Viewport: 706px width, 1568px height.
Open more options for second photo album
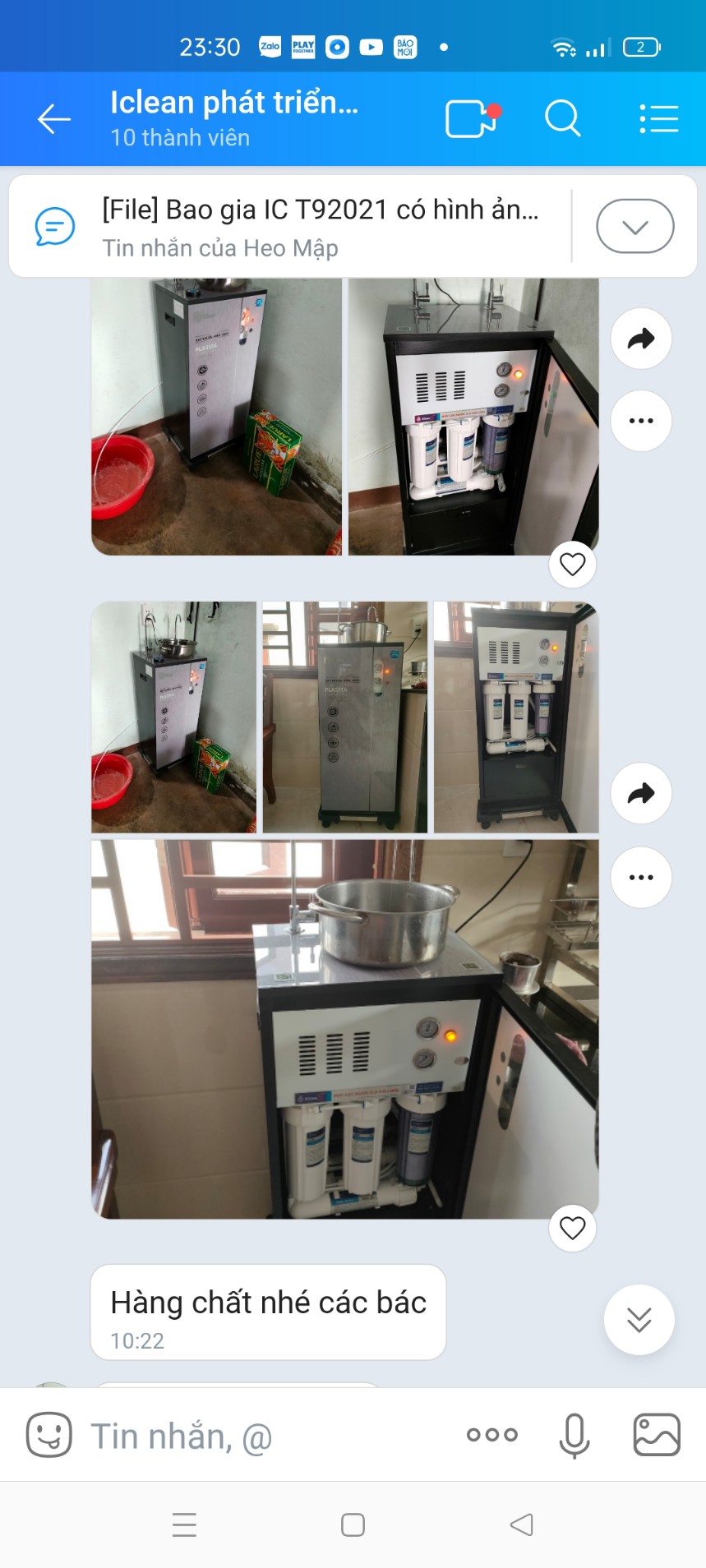641,878
